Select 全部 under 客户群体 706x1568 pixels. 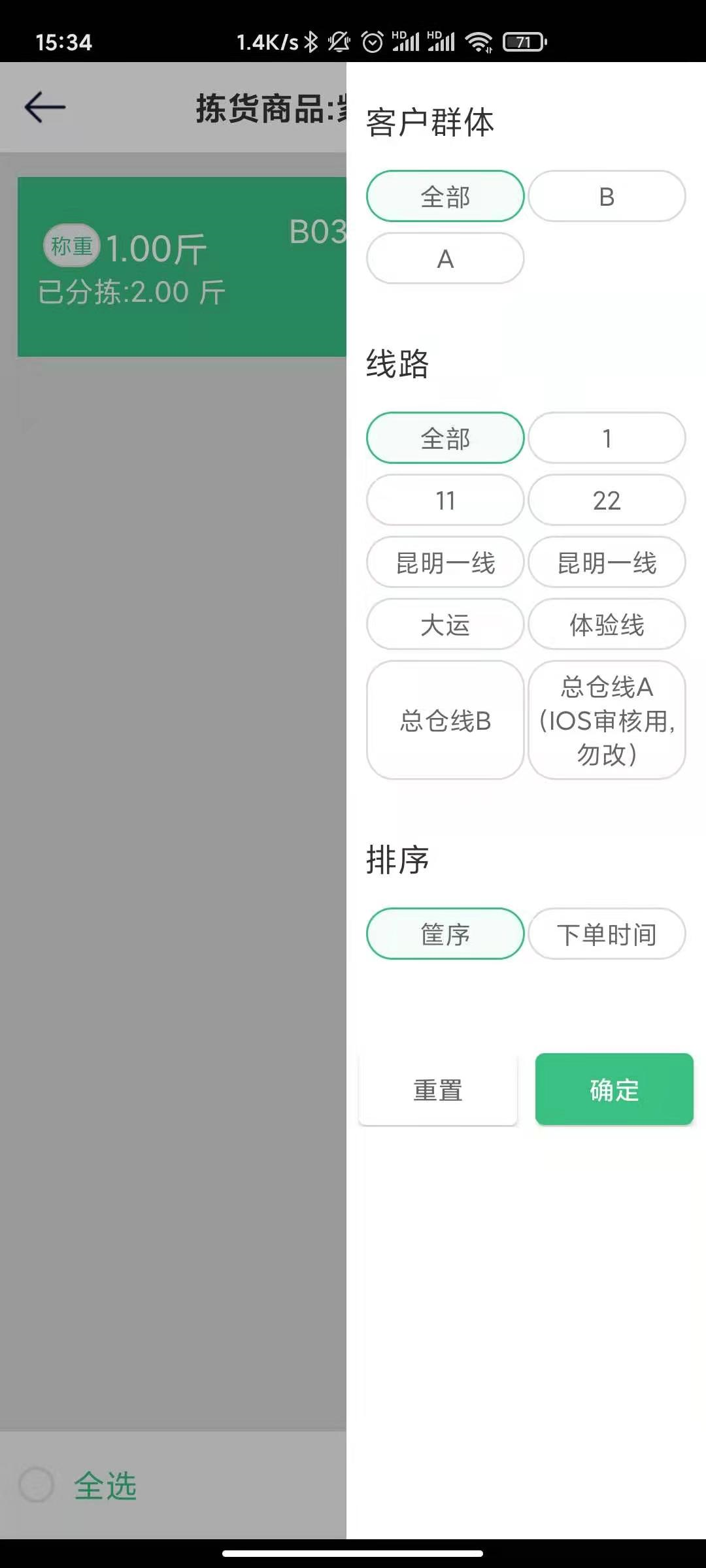point(445,196)
